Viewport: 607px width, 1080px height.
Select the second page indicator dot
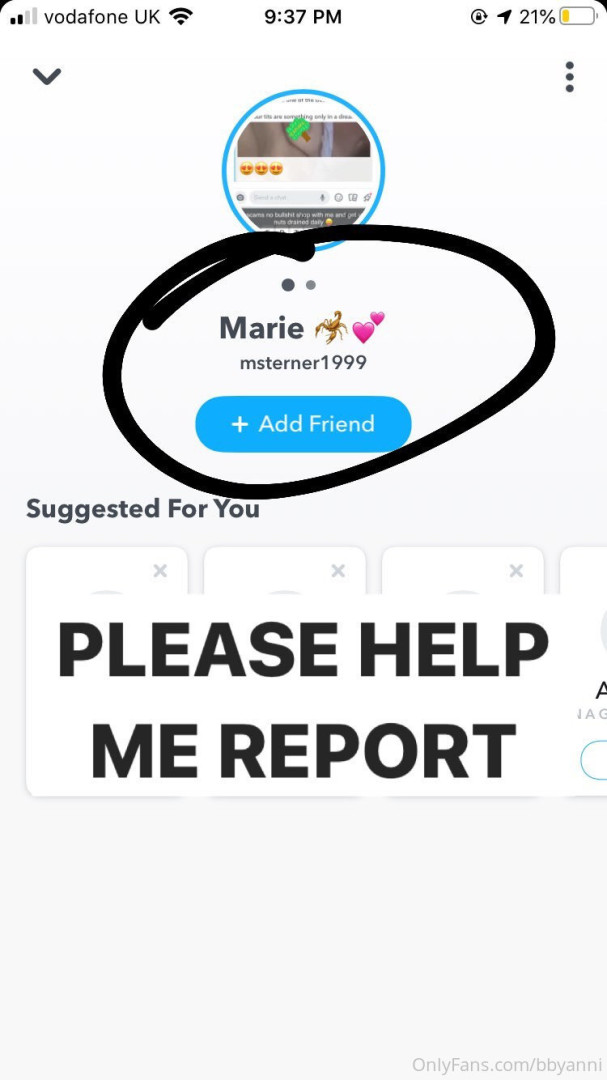pos(311,285)
